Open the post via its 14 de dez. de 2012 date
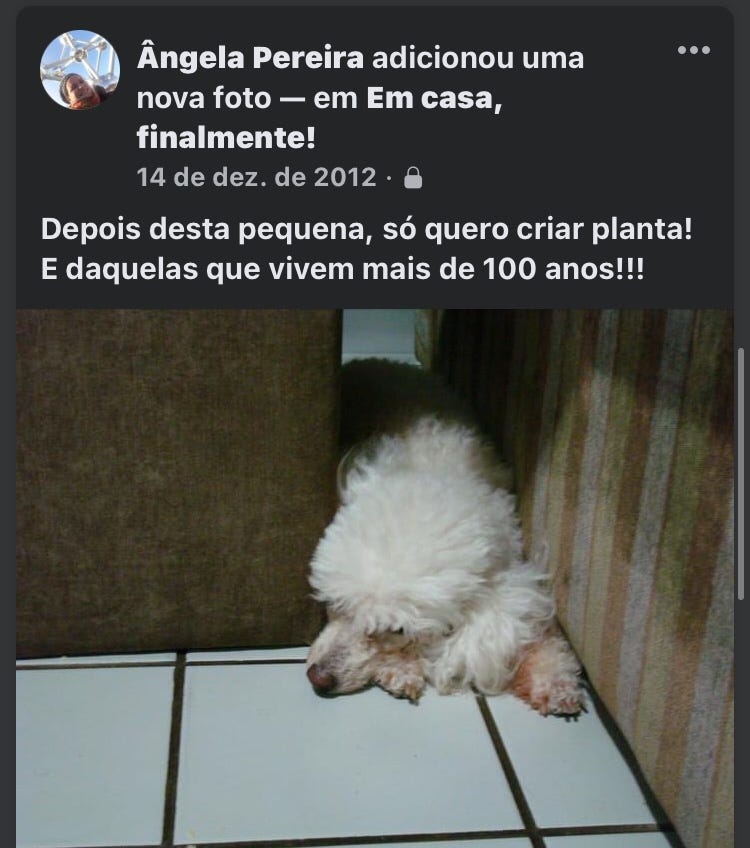 click(257, 178)
